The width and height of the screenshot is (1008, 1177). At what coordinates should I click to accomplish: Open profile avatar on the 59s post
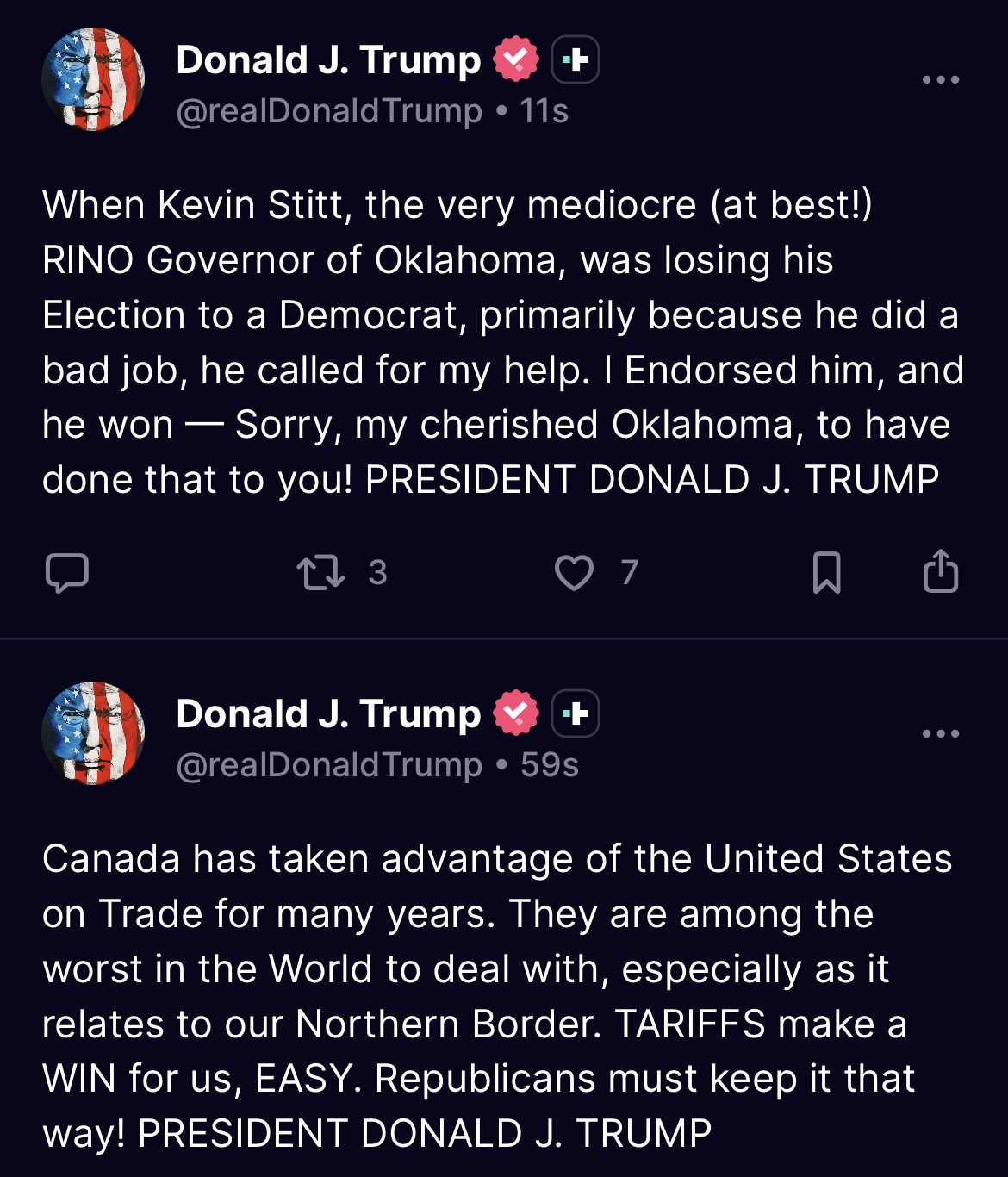(x=93, y=733)
